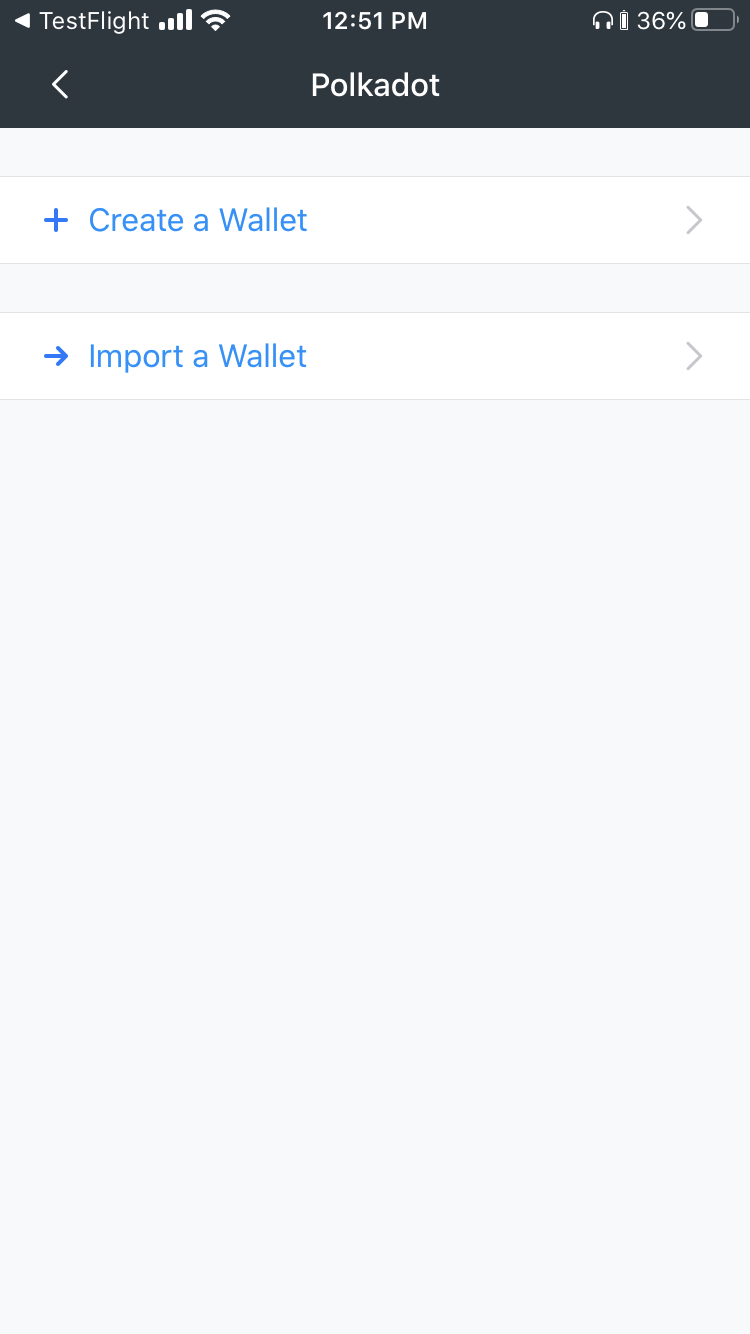
Task: Tap the Wi-Fi icon in the status bar
Action: point(213,18)
